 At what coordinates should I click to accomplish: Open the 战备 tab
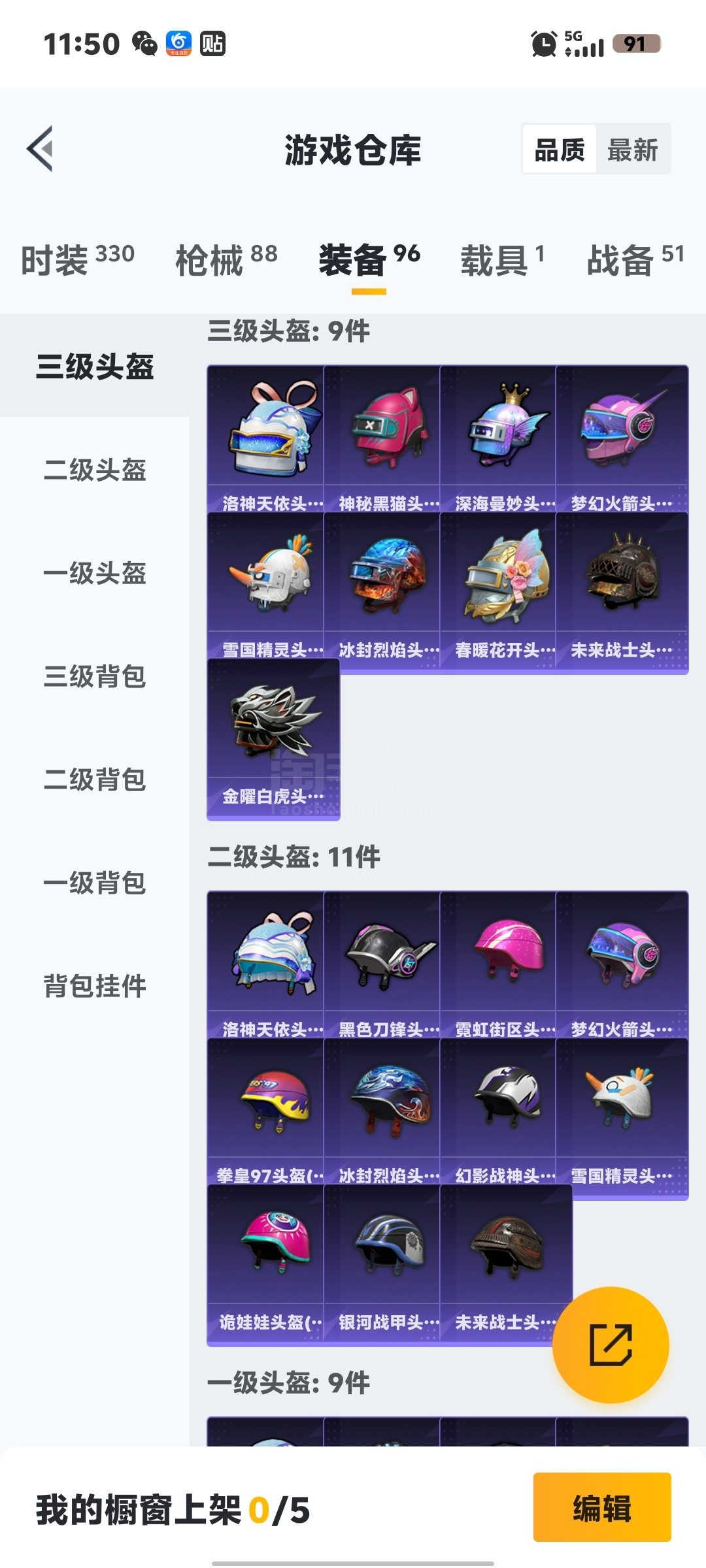[x=635, y=259]
